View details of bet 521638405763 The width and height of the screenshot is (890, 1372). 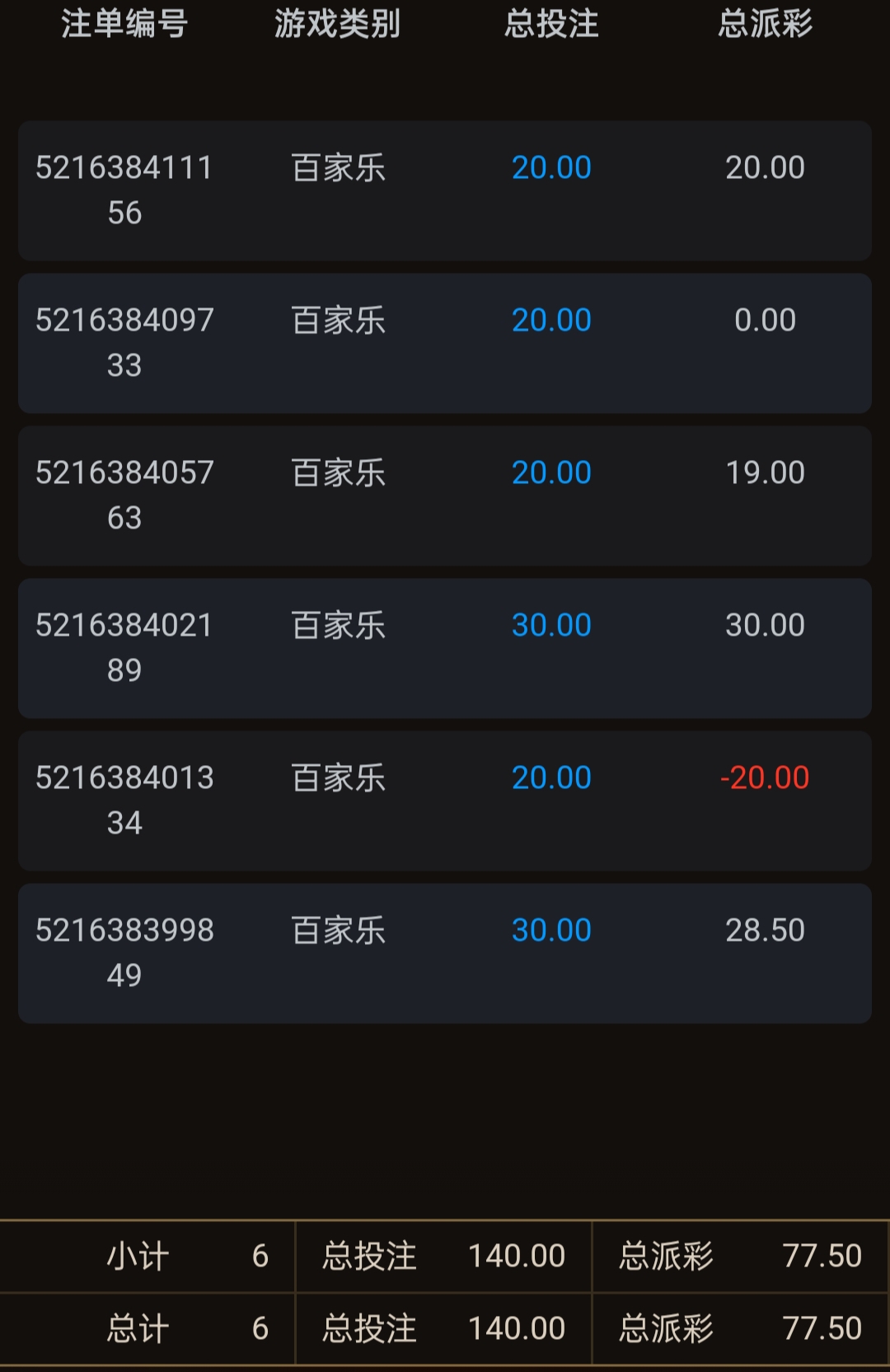click(445, 496)
